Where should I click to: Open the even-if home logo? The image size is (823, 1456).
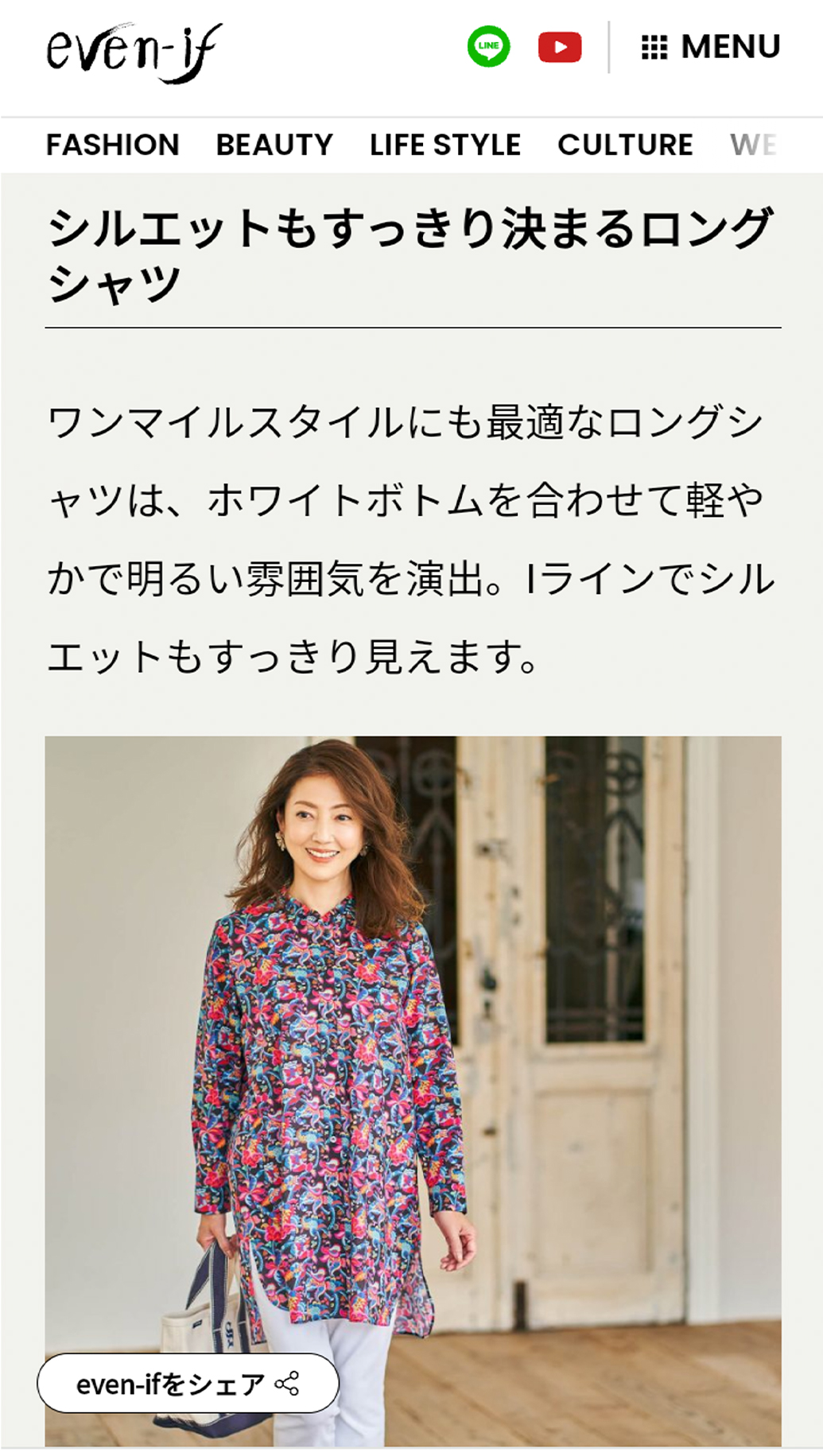(x=134, y=51)
